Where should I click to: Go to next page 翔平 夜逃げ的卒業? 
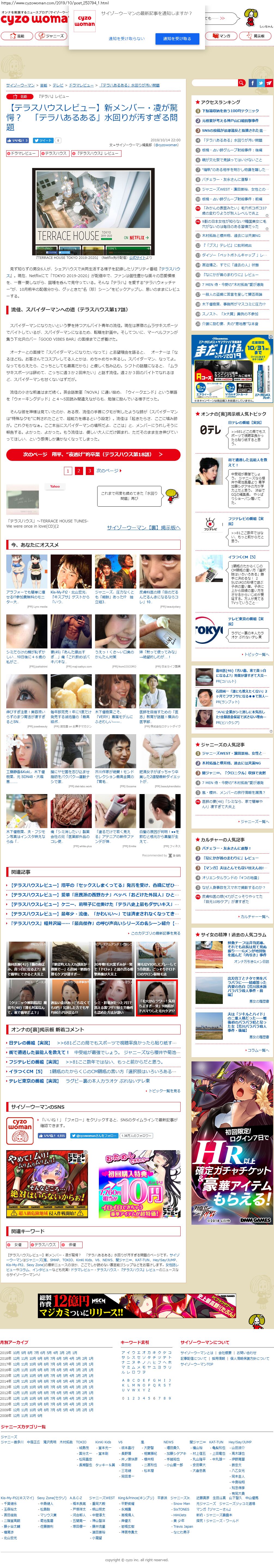(x=93, y=454)
